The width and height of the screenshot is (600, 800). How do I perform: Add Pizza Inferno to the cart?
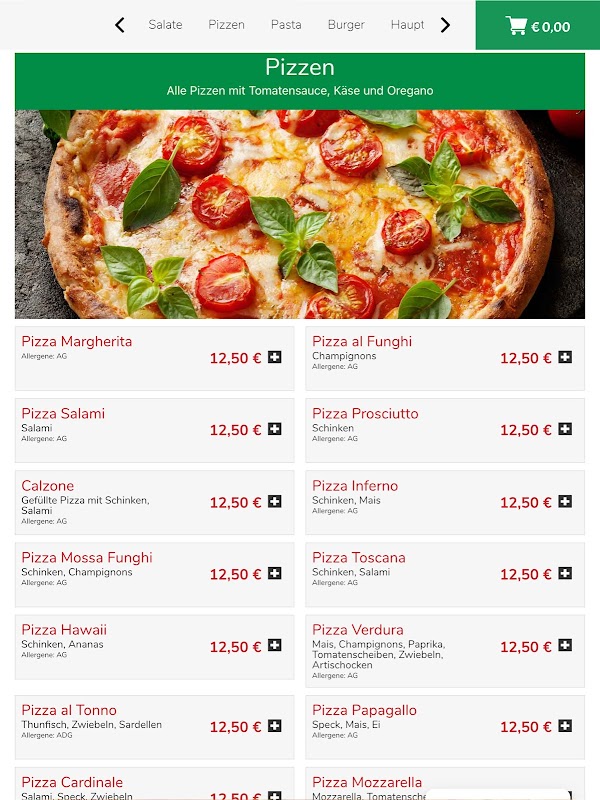tap(565, 502)
